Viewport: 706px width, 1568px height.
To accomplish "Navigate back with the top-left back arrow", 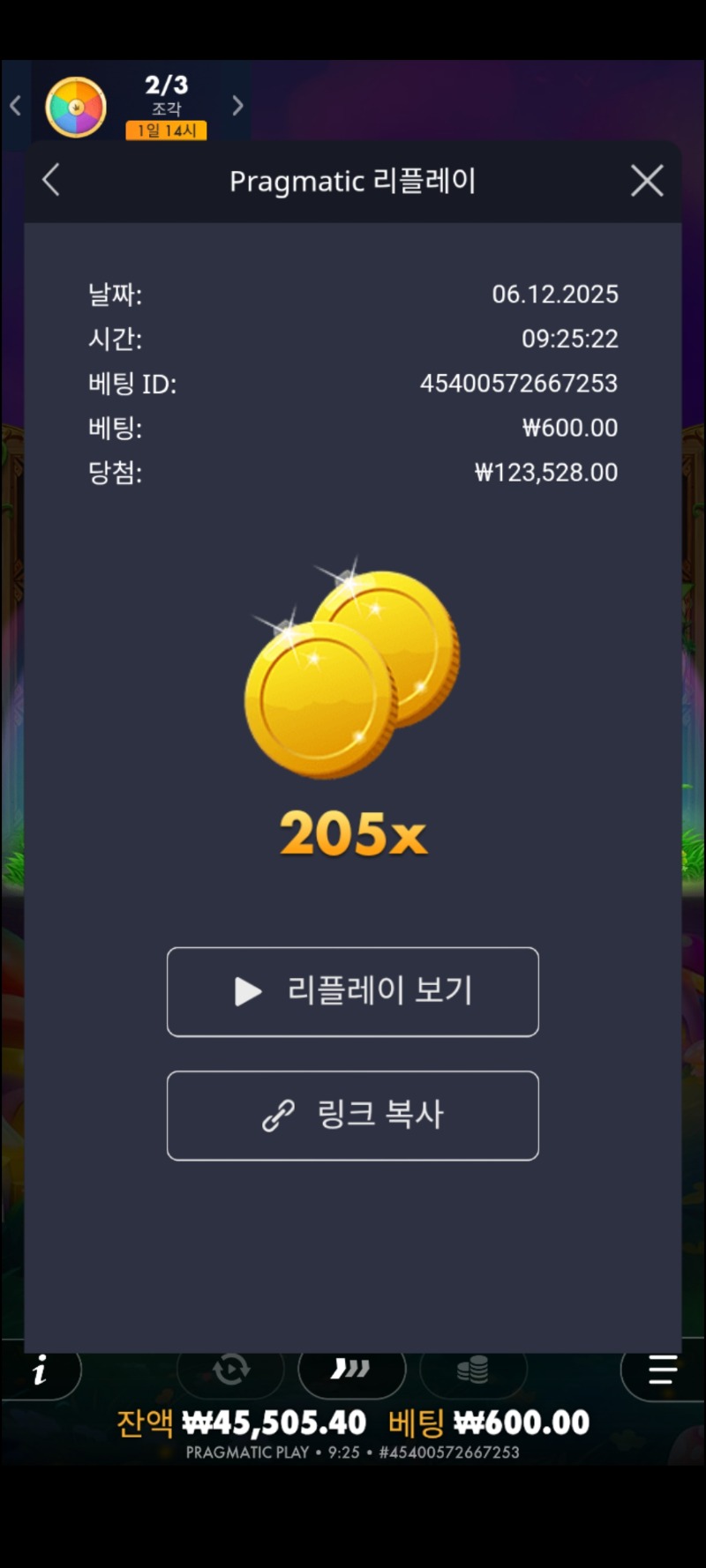I will pos(50,181).
